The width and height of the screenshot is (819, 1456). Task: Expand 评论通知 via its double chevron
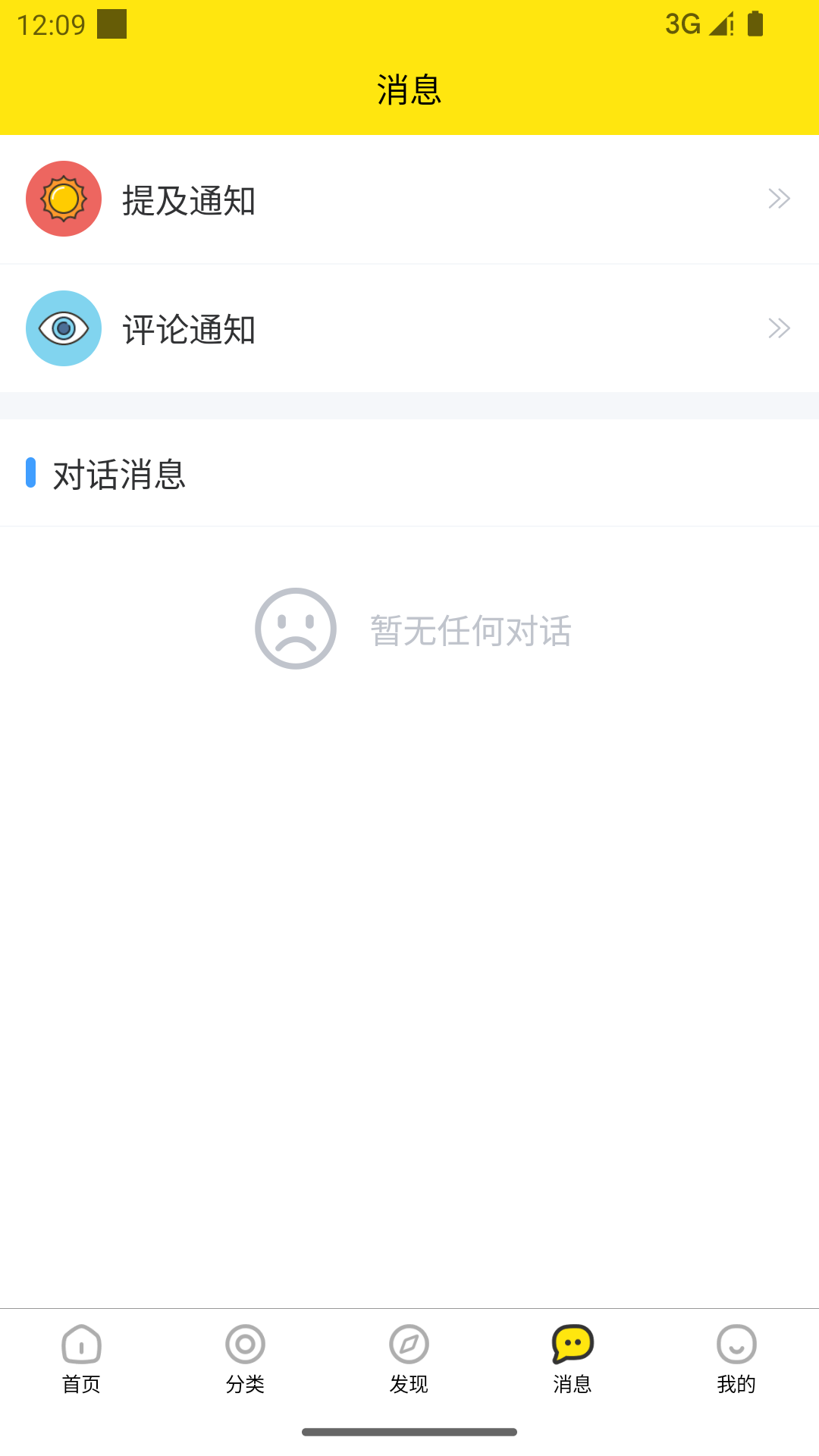778,328
